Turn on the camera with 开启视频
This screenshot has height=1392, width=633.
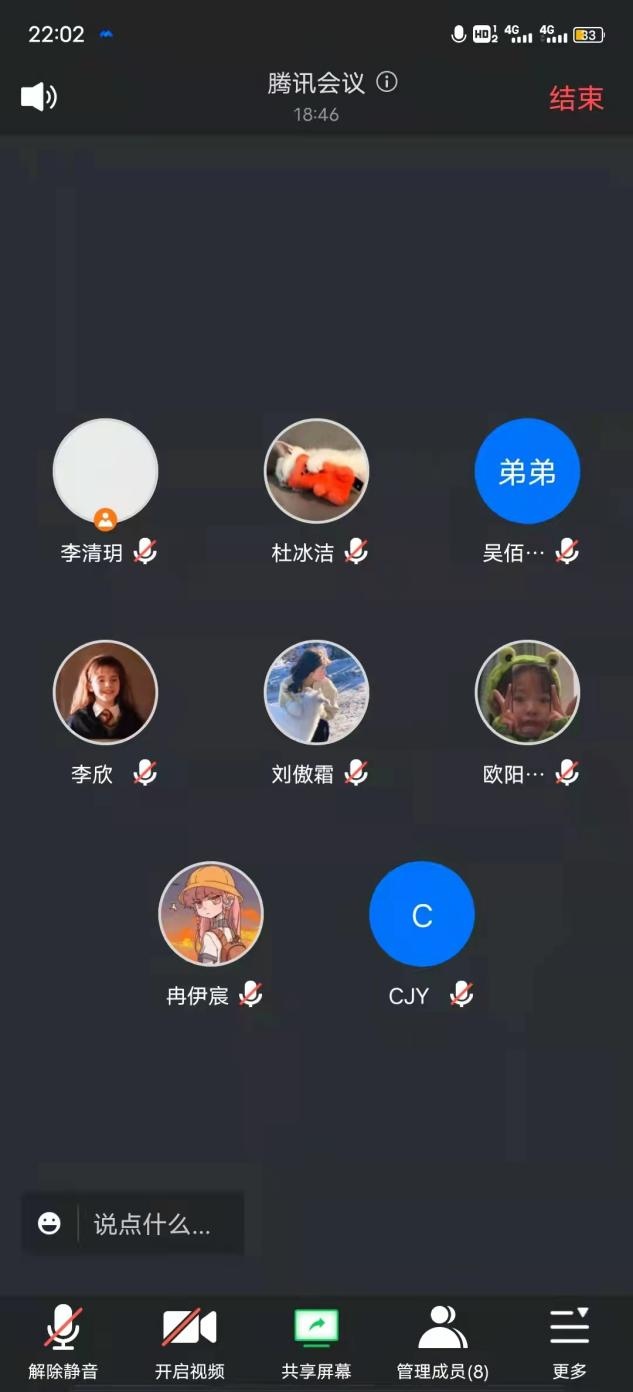coord(189,1342)
